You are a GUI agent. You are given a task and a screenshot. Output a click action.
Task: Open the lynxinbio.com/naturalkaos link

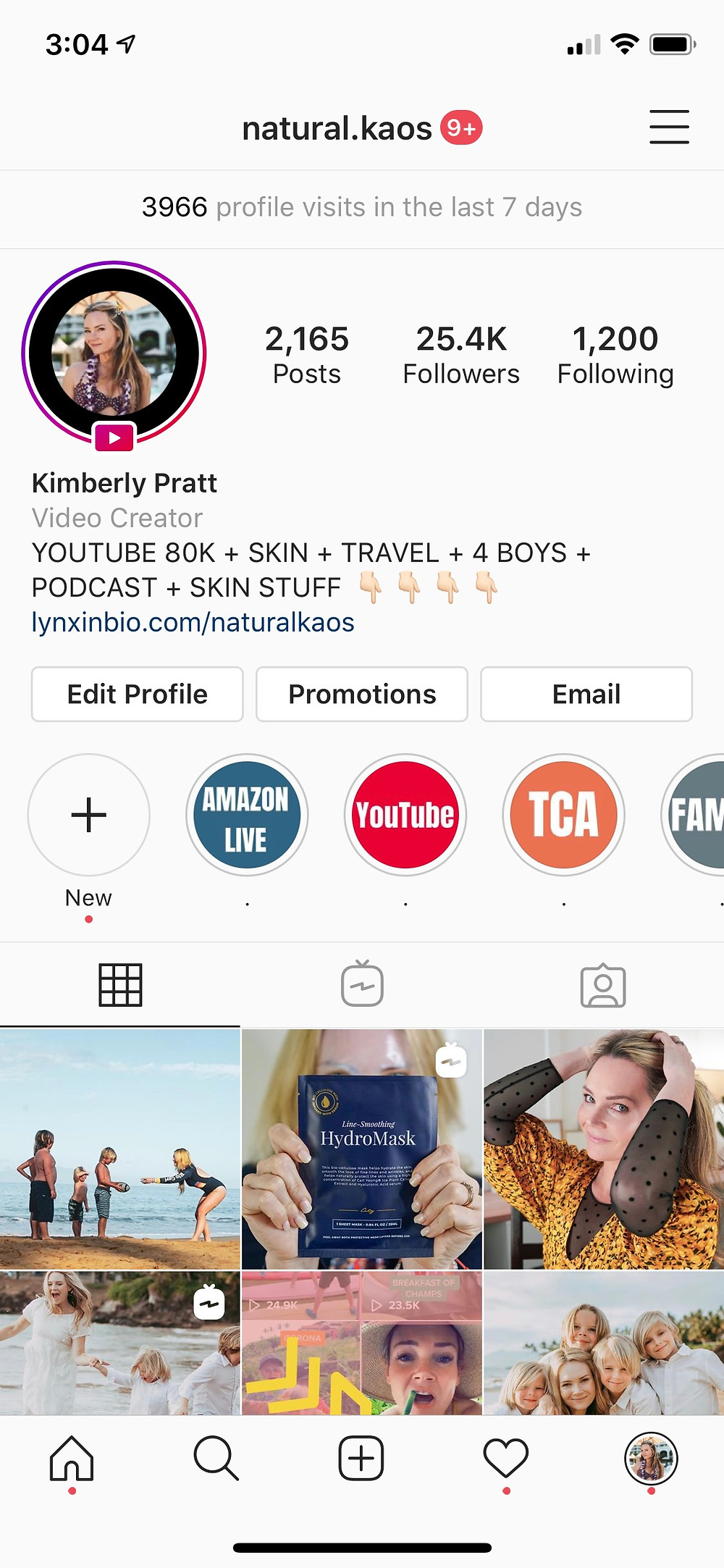(193, 623)
